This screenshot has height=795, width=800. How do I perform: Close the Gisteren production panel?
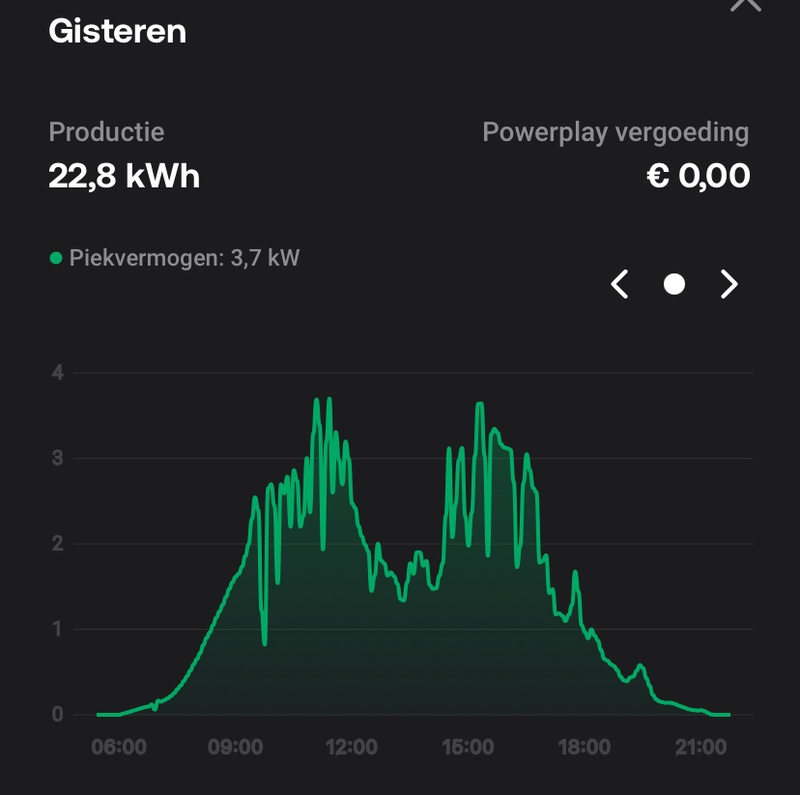click(x=745, y=4)
